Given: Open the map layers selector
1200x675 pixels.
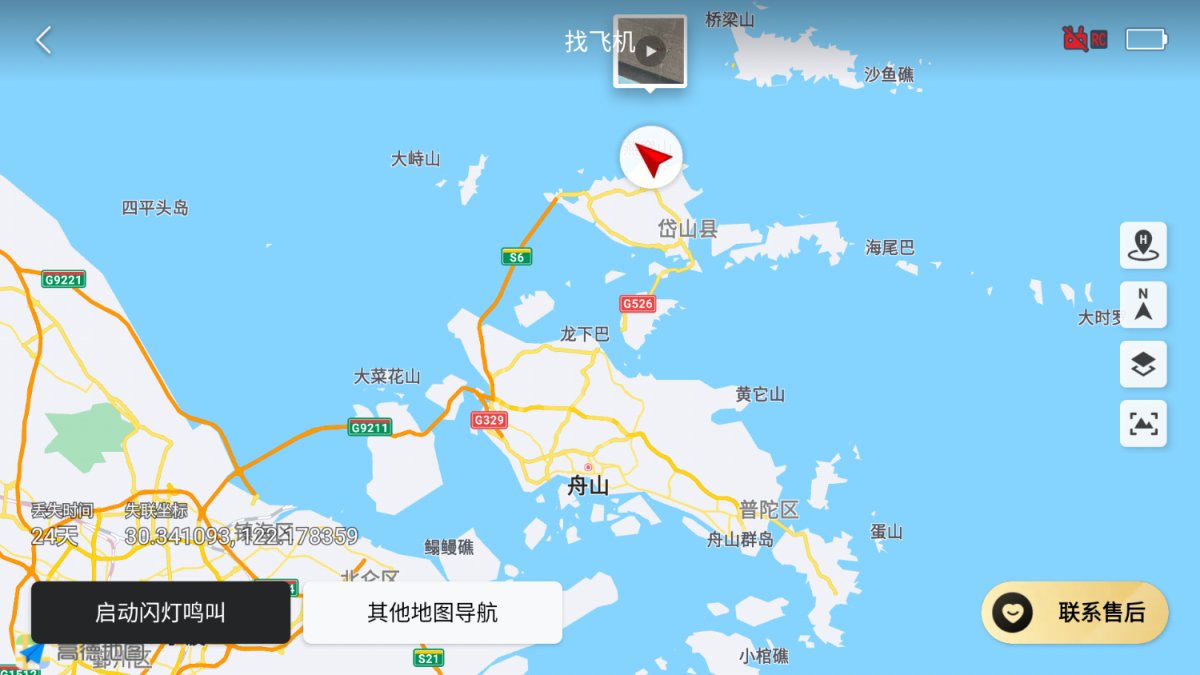Looking at the screenshot, I should [x=1143, y=364].
